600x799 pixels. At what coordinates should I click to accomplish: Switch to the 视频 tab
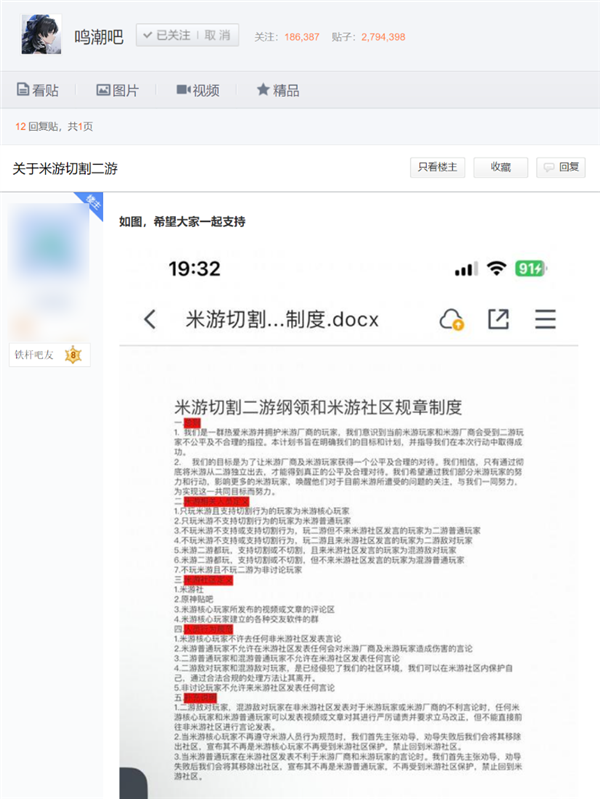click(197, 90)
